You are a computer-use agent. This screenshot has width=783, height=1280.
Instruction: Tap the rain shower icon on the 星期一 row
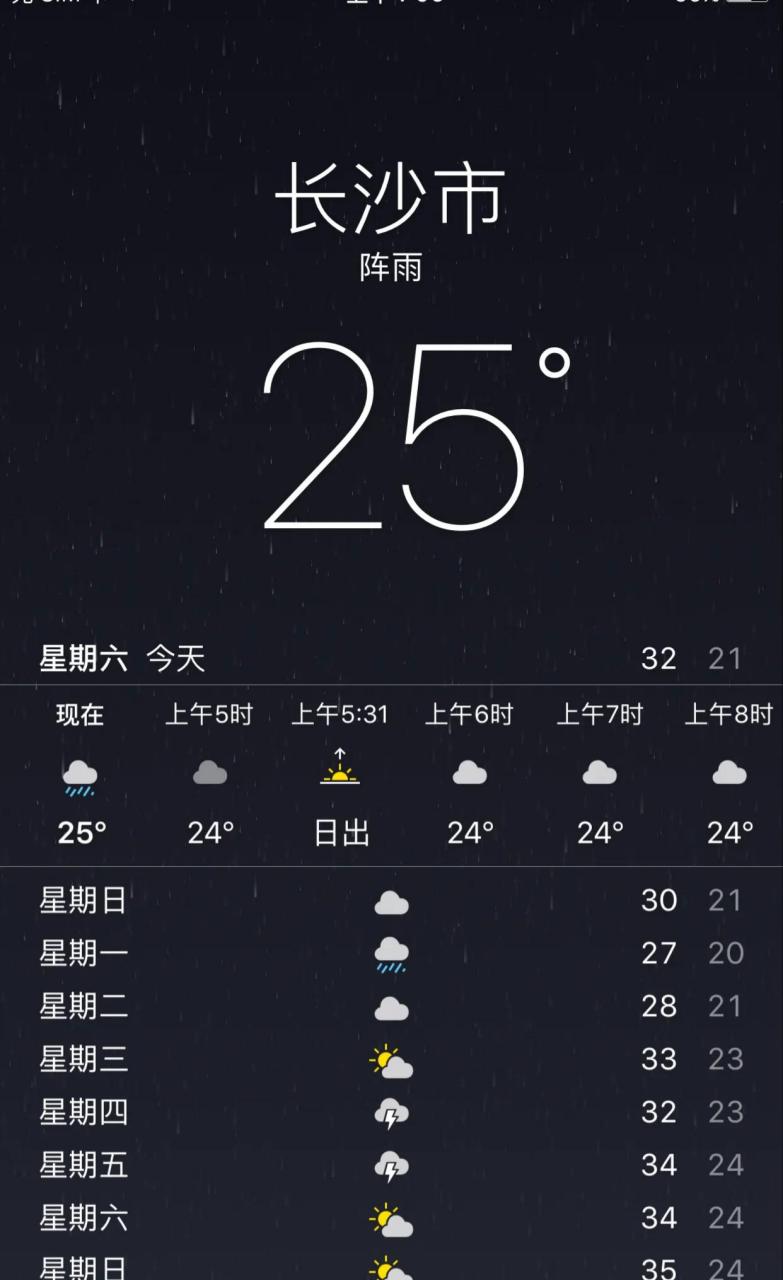pyautogui.click(x=393, y=953)
